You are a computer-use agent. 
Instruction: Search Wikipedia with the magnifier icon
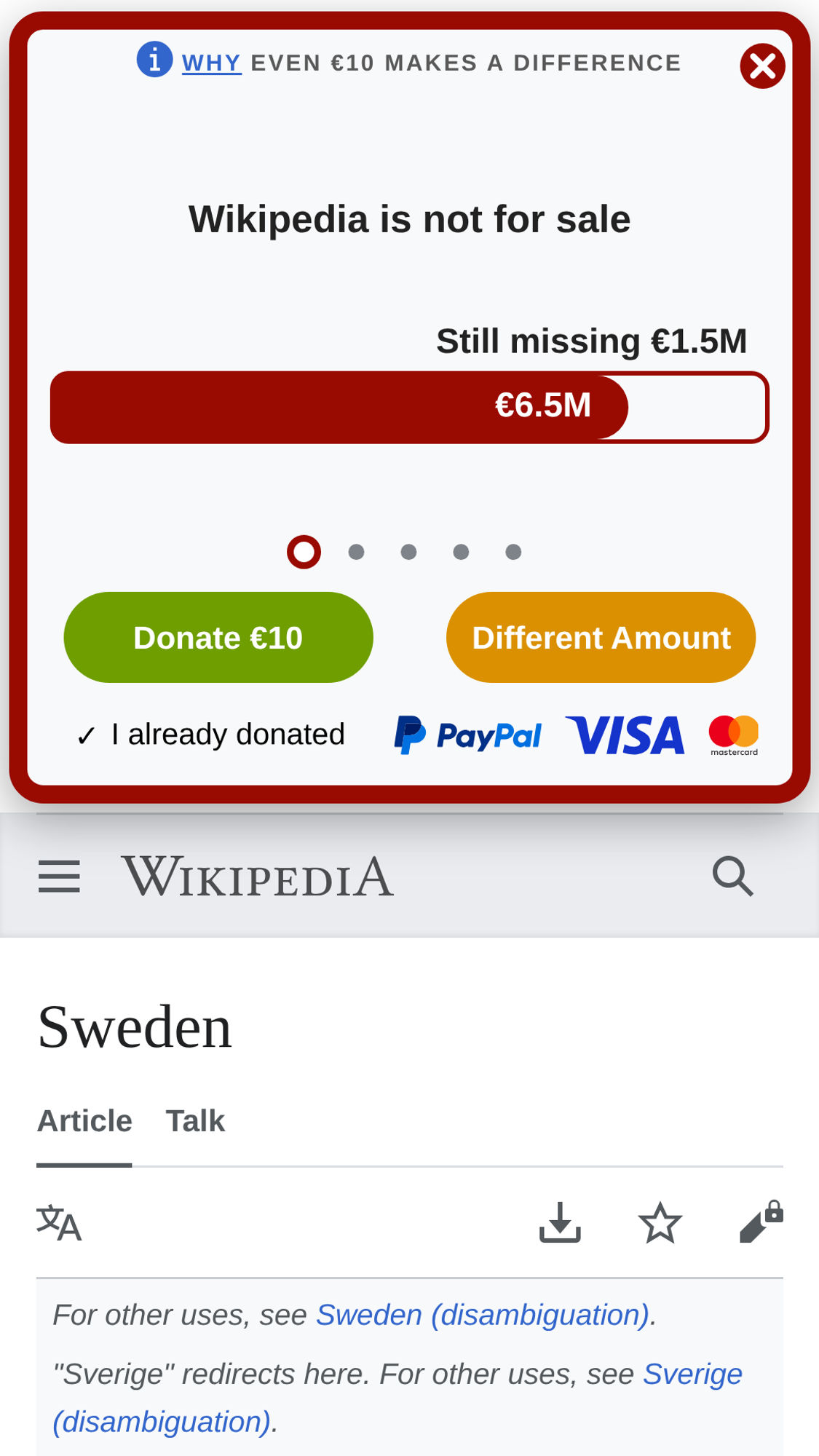(732, 876)
